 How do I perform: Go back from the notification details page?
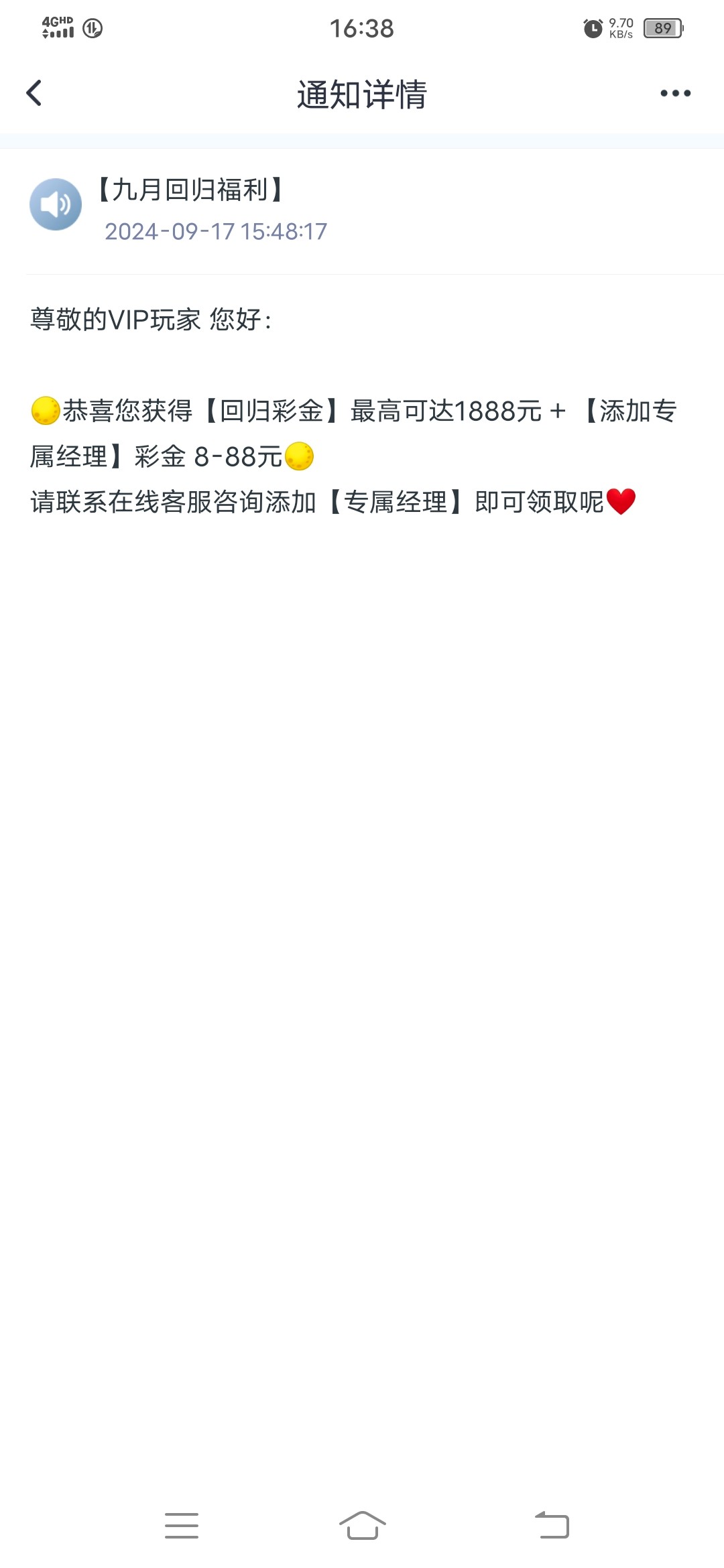tap(34, 93)
